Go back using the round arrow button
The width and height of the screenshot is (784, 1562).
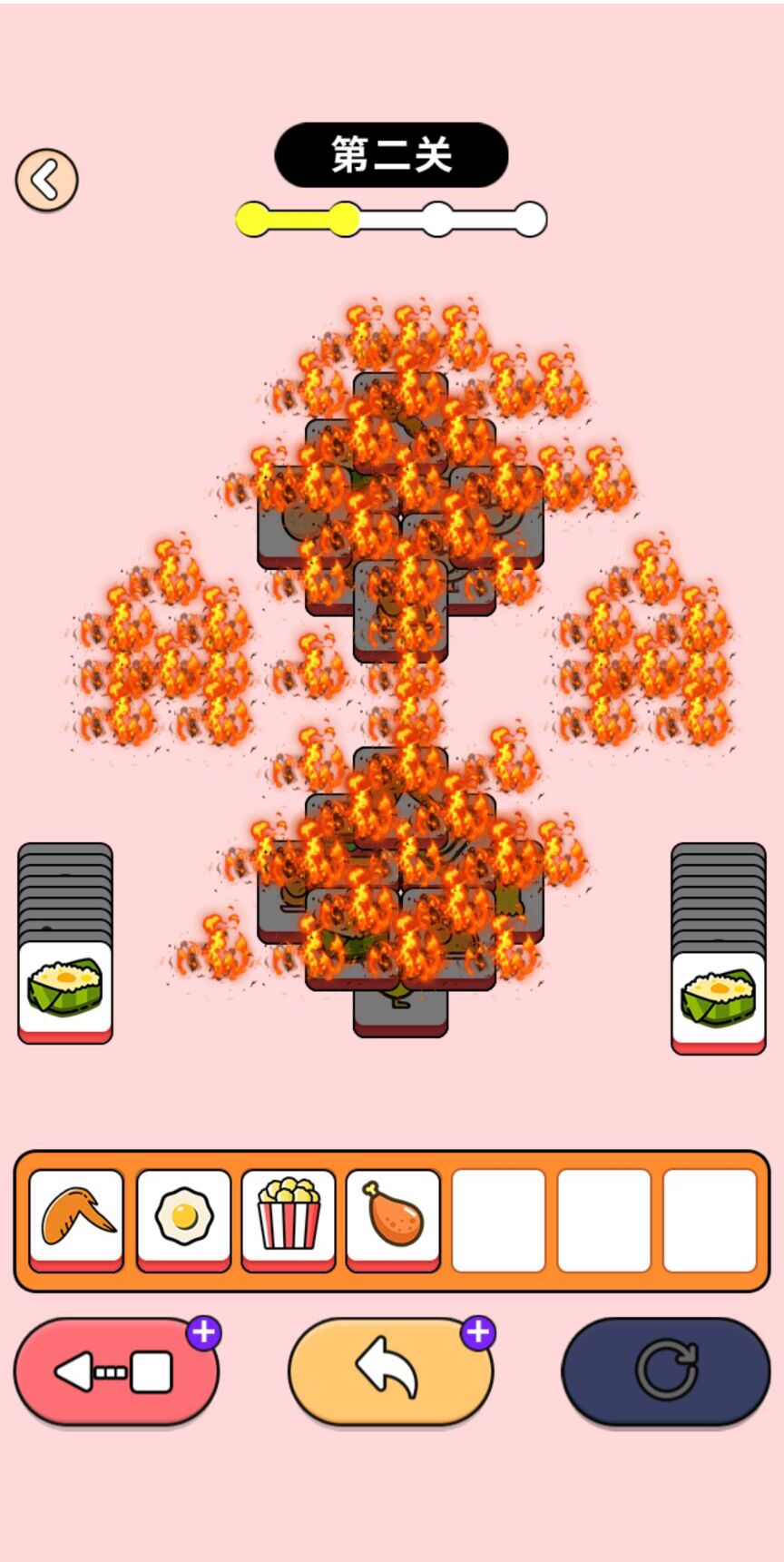pyautogui.click(x=47, y=180)
